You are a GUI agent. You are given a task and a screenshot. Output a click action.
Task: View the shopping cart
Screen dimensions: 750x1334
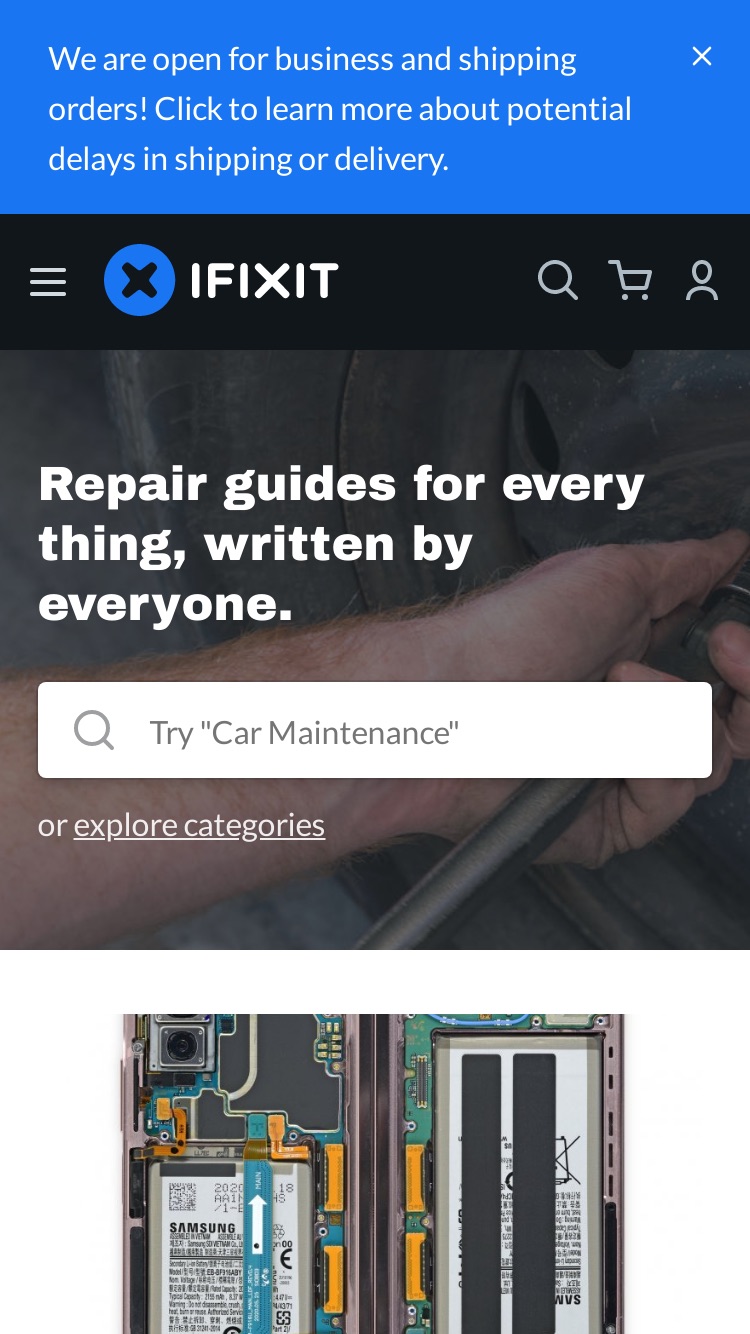[x=630, y=281]
